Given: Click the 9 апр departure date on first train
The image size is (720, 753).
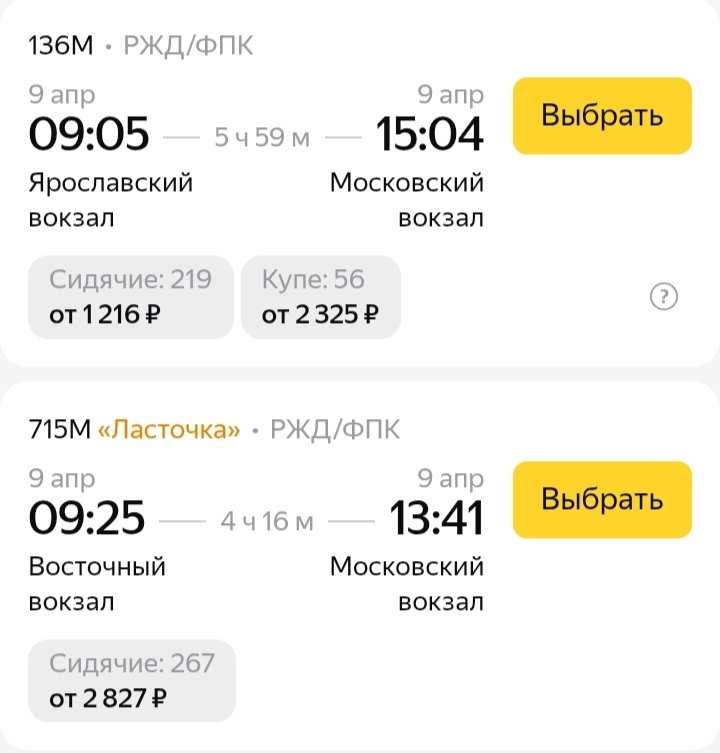Looking at the screenshot, I should tap(60, 94).
